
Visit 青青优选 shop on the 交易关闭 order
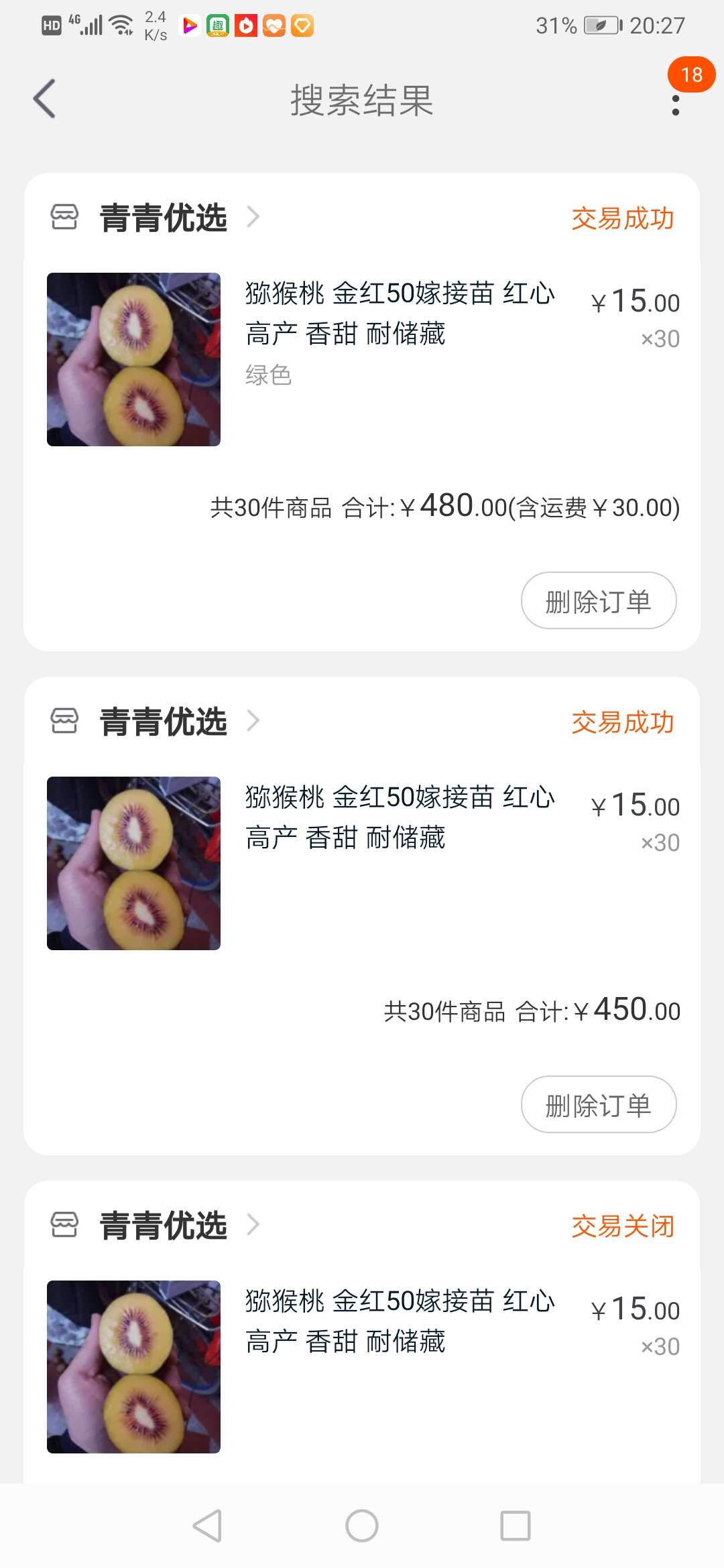pyautogui.click(x=164, y=1226)
